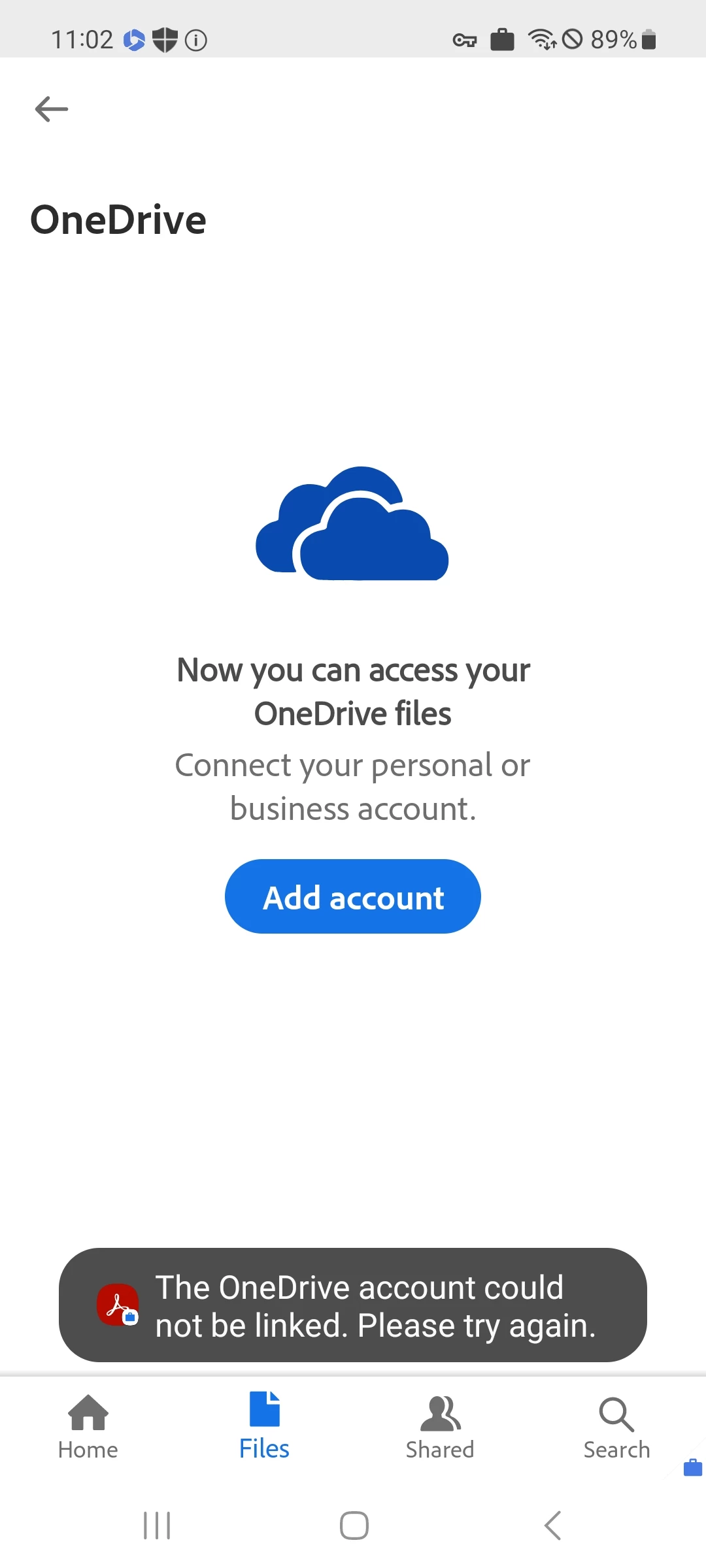Go back using the top-left arrow
The width and height of the screenshot is (706, 1568).
tap(52, 108)
